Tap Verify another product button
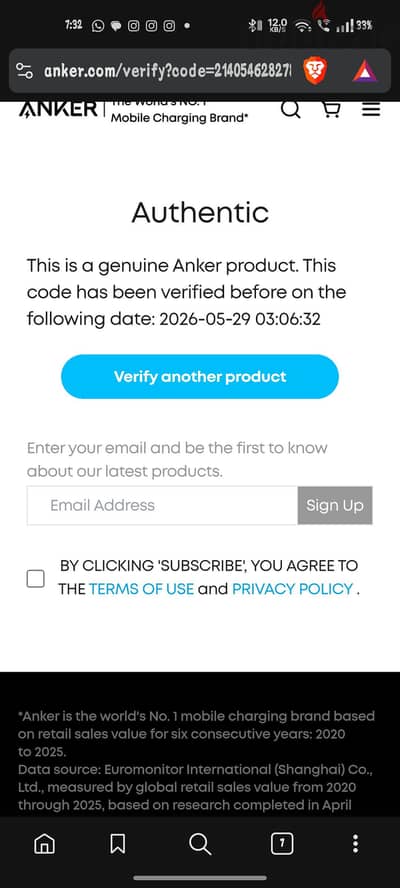Viewport: 400px width, 888px height. click(200, 377)
